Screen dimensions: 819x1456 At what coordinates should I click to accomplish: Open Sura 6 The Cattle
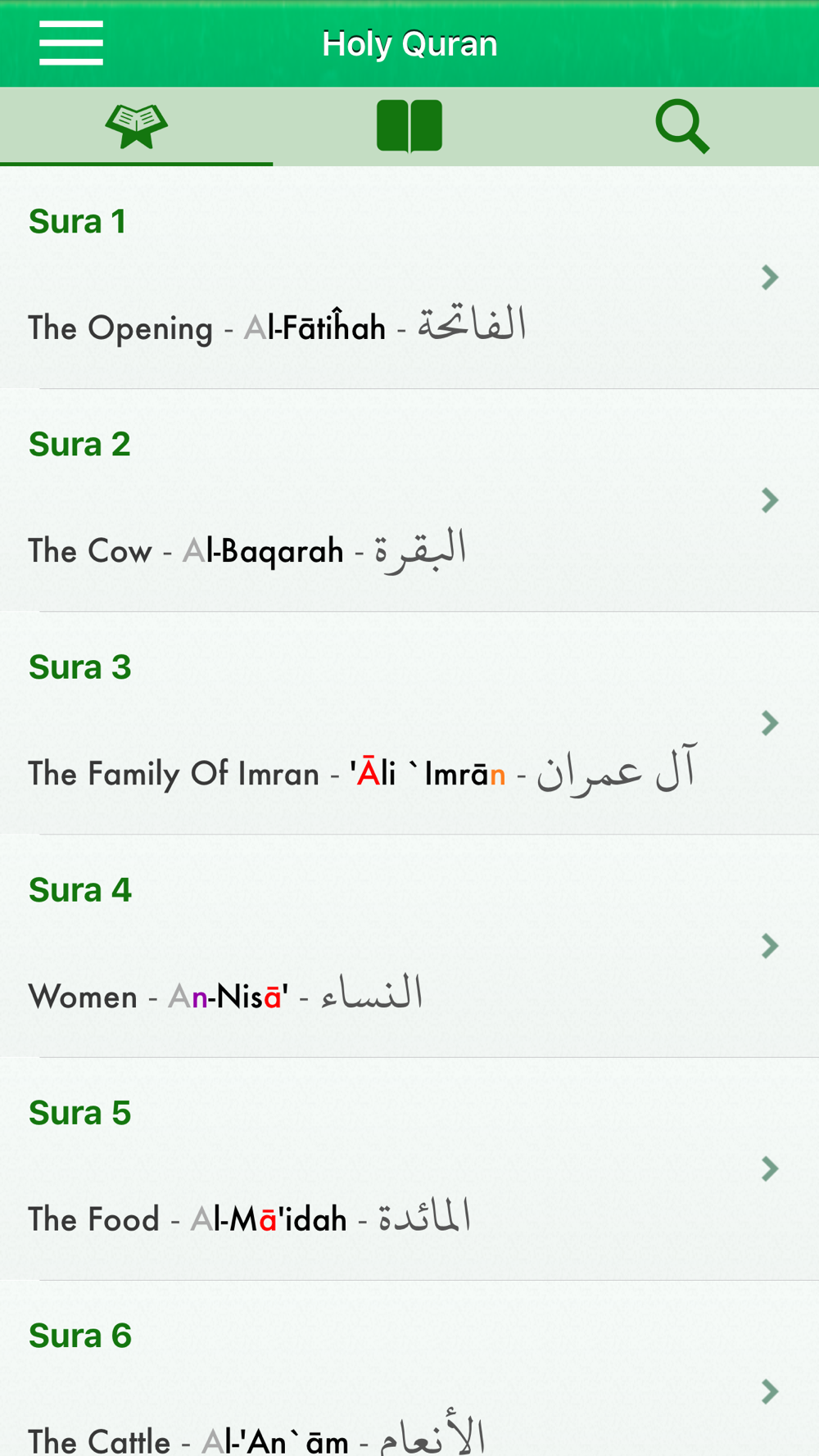click(x=409, y=1368)
